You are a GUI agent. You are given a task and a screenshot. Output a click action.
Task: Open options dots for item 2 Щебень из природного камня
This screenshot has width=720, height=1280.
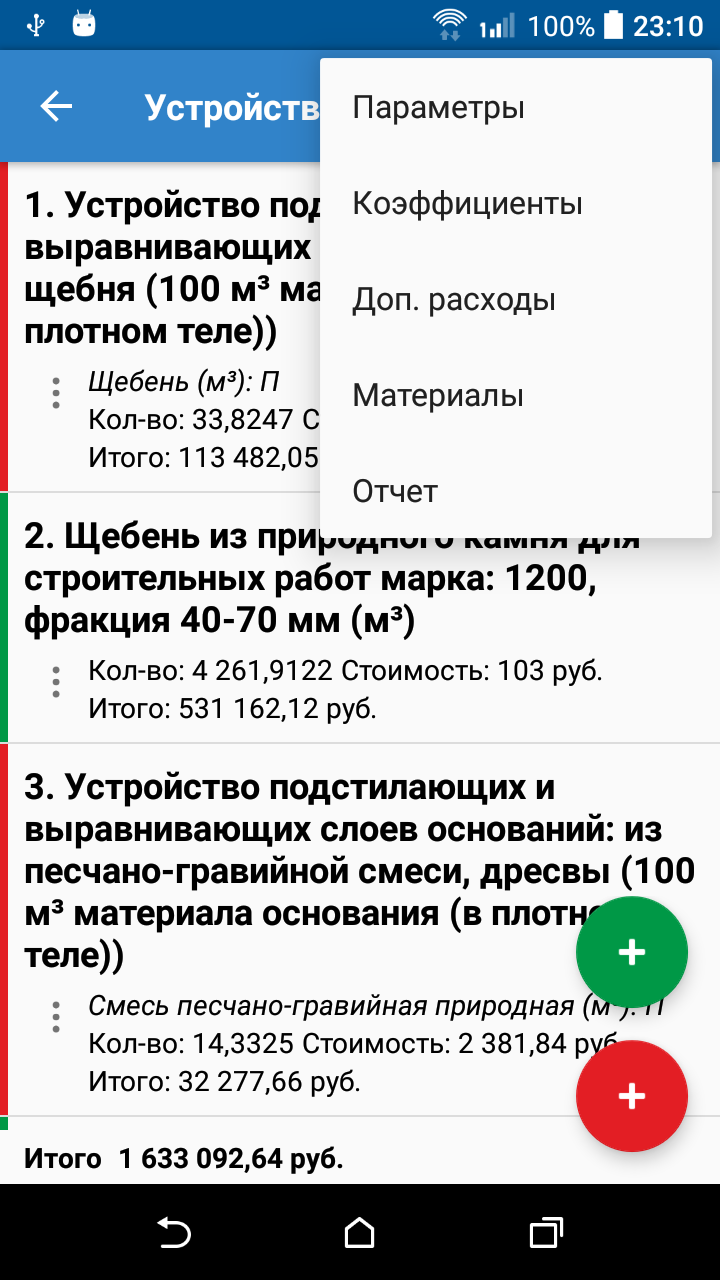56,682
